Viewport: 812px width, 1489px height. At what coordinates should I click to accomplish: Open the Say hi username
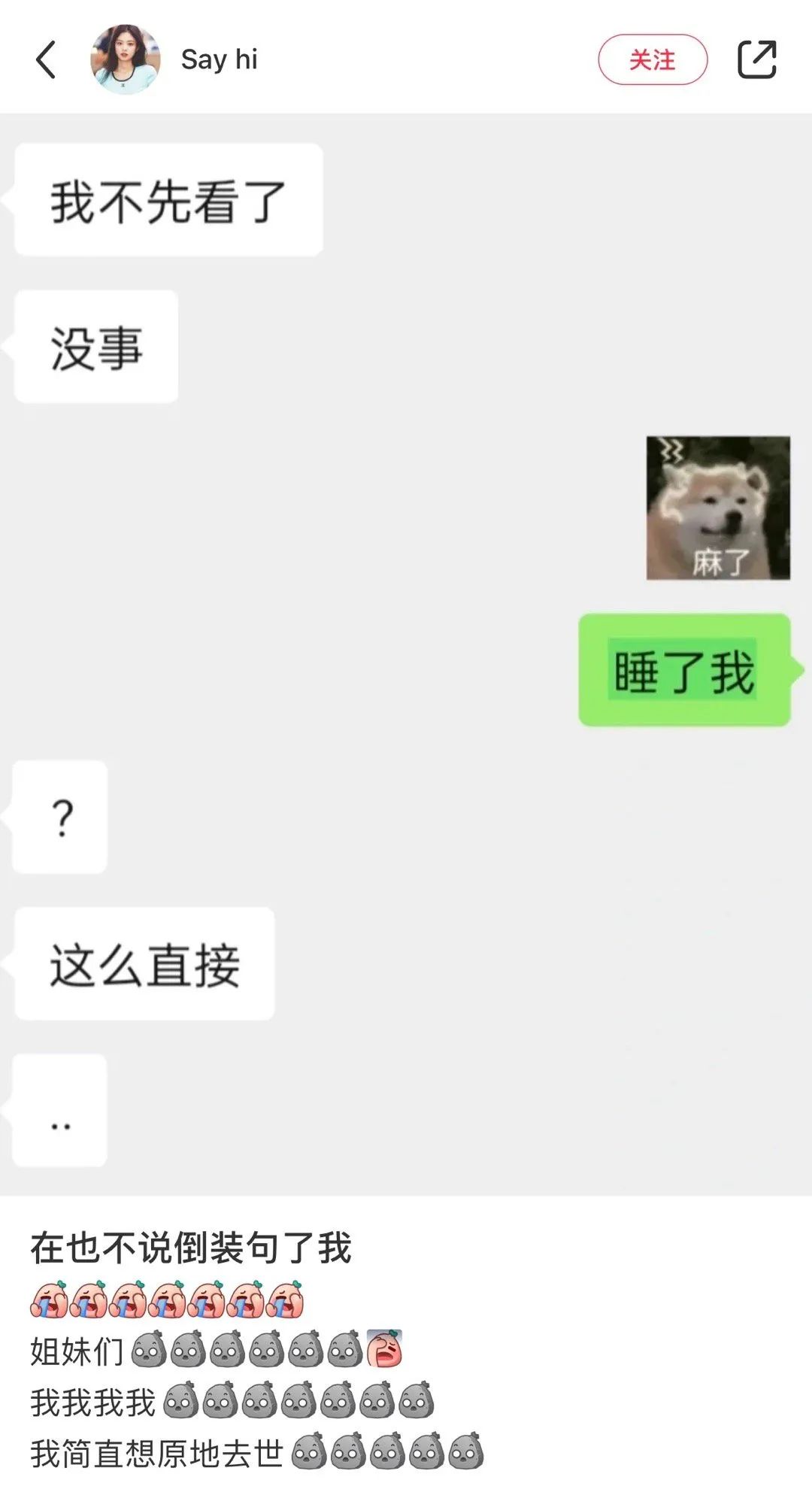pos(219,59)
